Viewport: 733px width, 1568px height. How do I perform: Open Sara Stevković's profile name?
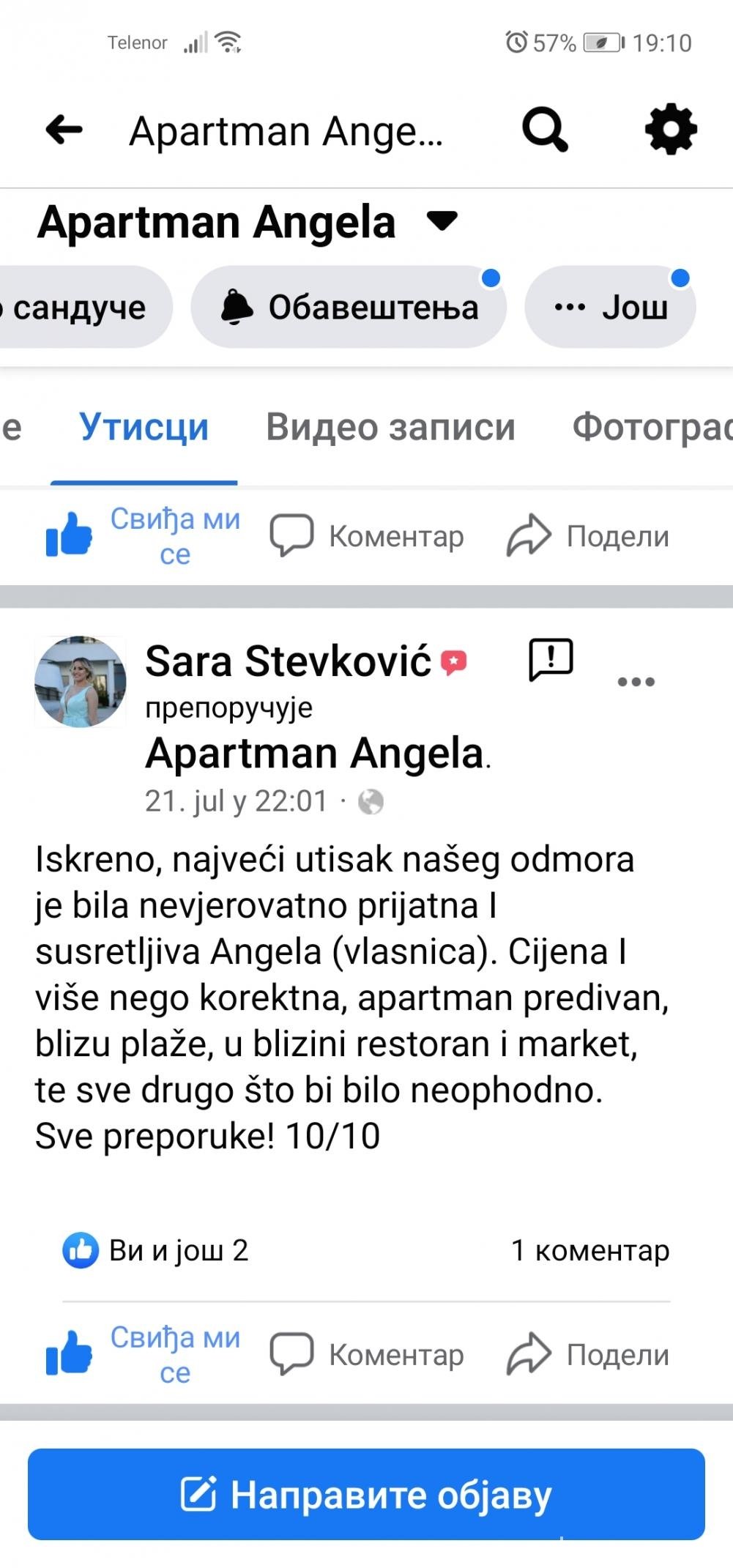pyautogui.click(x=288, y=661)
